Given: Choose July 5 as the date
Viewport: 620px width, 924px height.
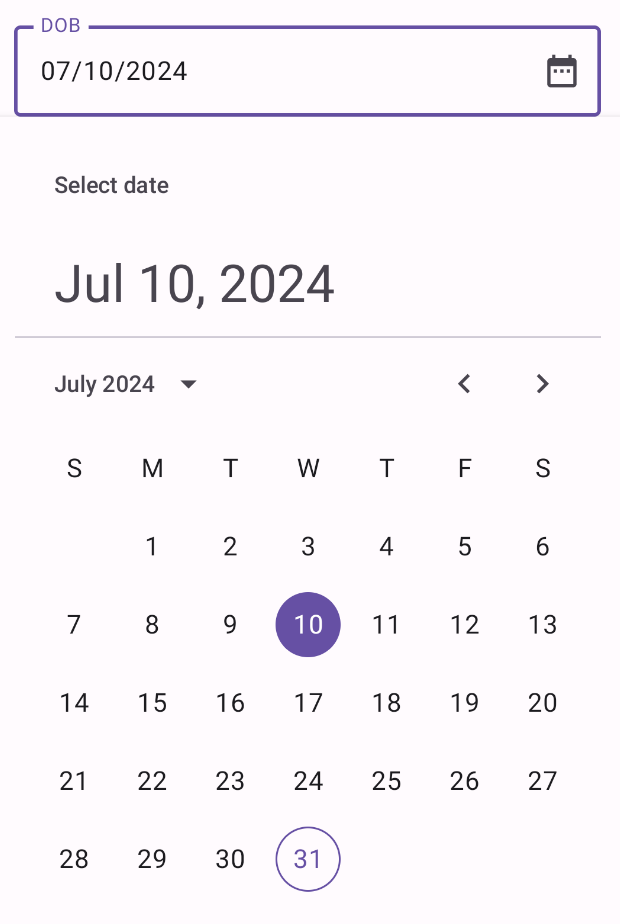Looking at the screenshot, I should 464,546.
